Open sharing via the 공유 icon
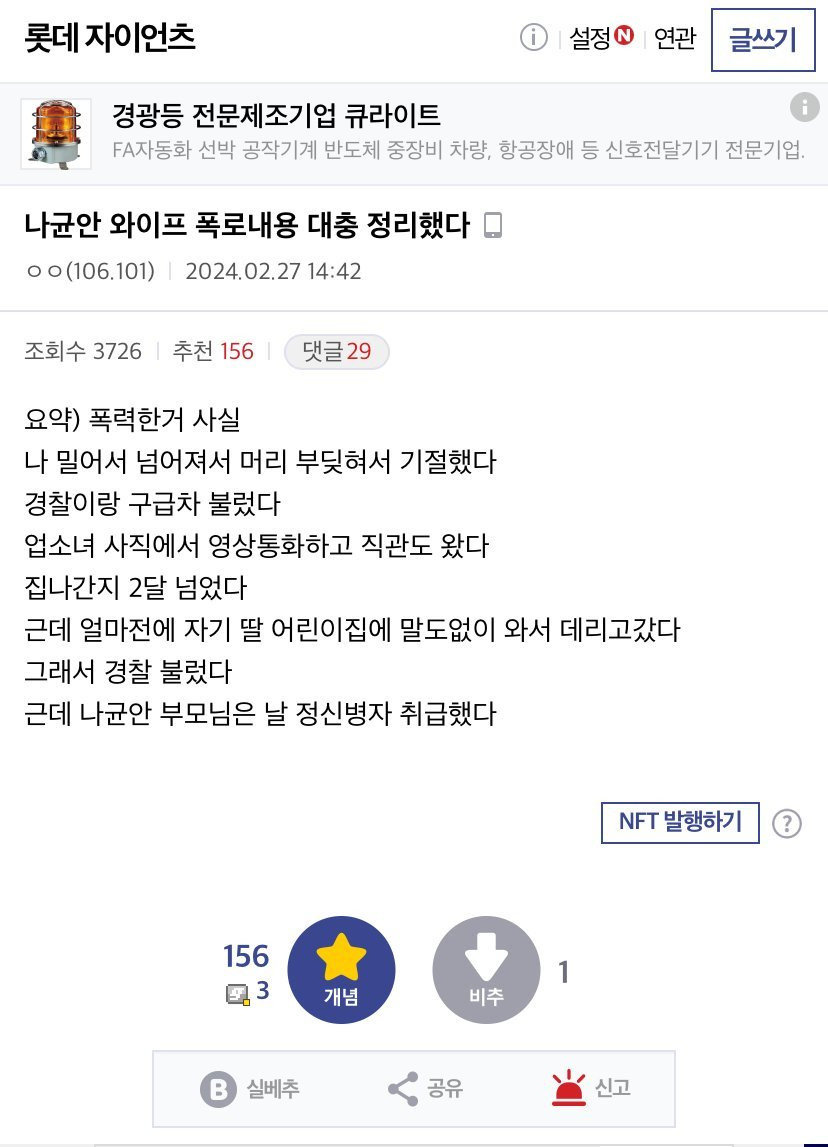 (x=401, y=1089)
